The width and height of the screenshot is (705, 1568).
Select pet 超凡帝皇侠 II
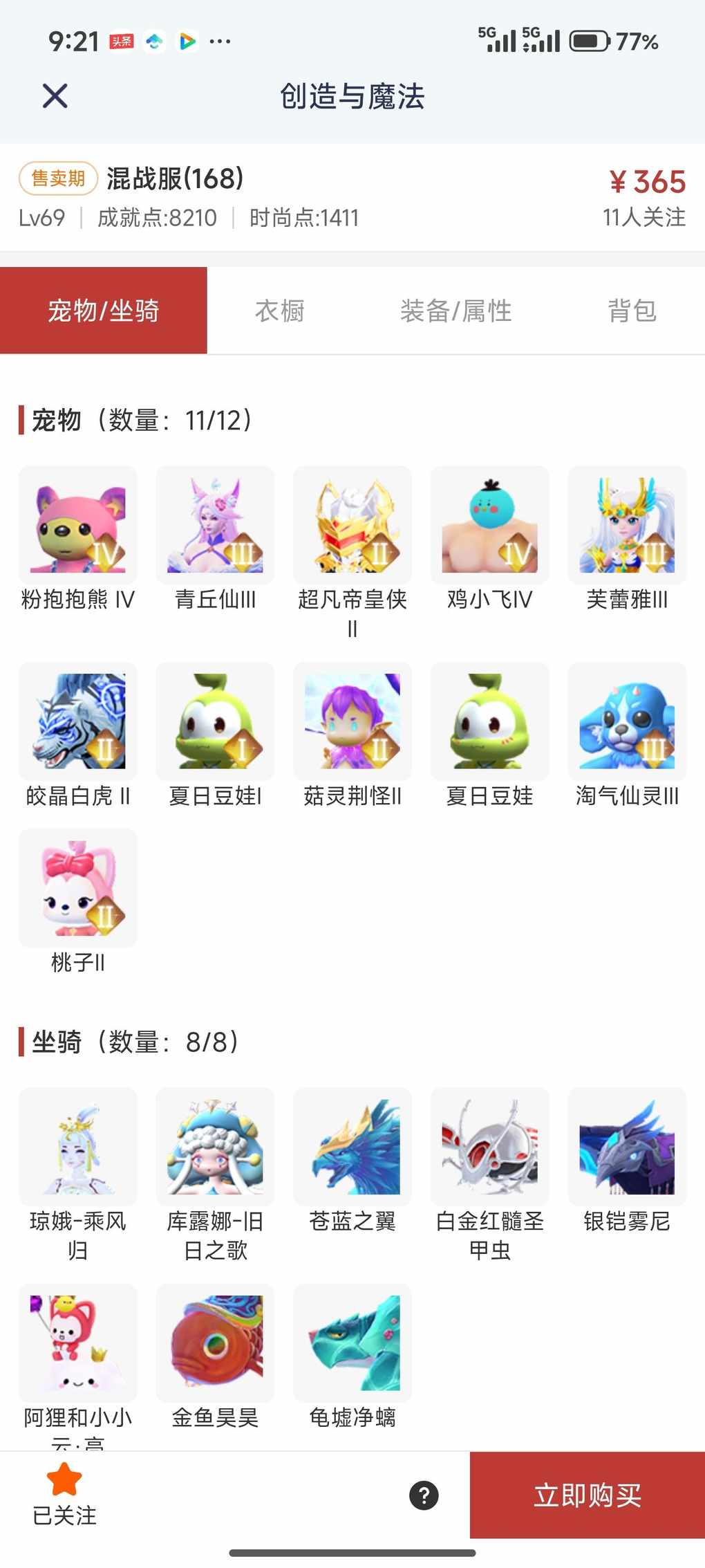pyautogui.click(x=352, y=526)
